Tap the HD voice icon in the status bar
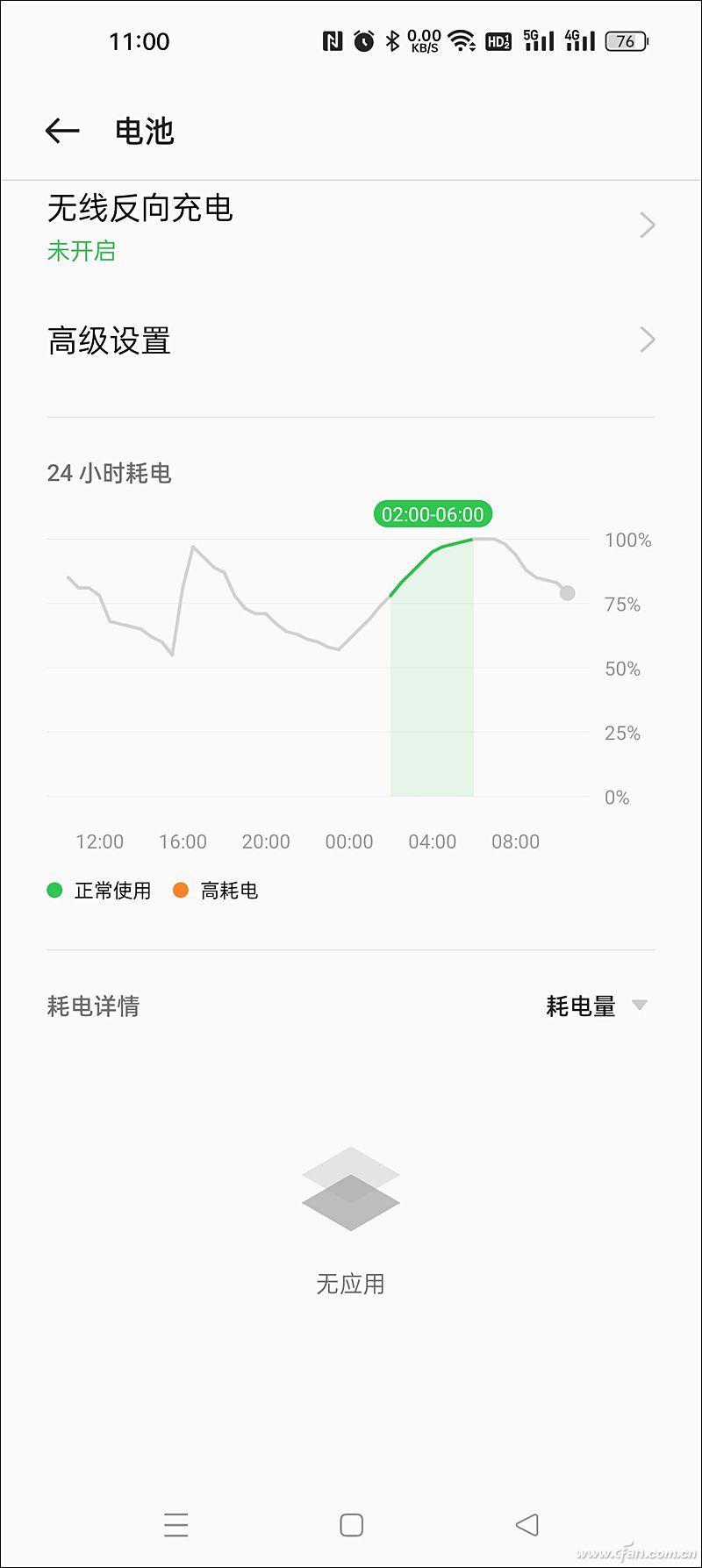This screenshot has width=702, height=1568. coord(498,41)
